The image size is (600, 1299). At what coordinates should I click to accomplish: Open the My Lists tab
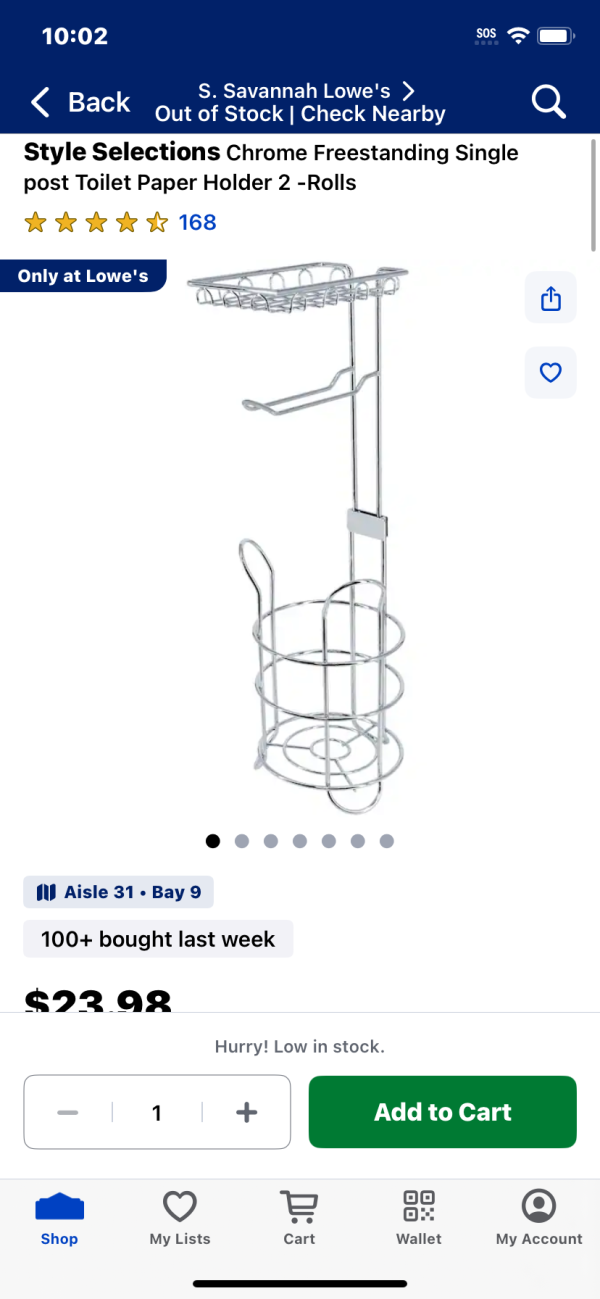(180, 1218)
